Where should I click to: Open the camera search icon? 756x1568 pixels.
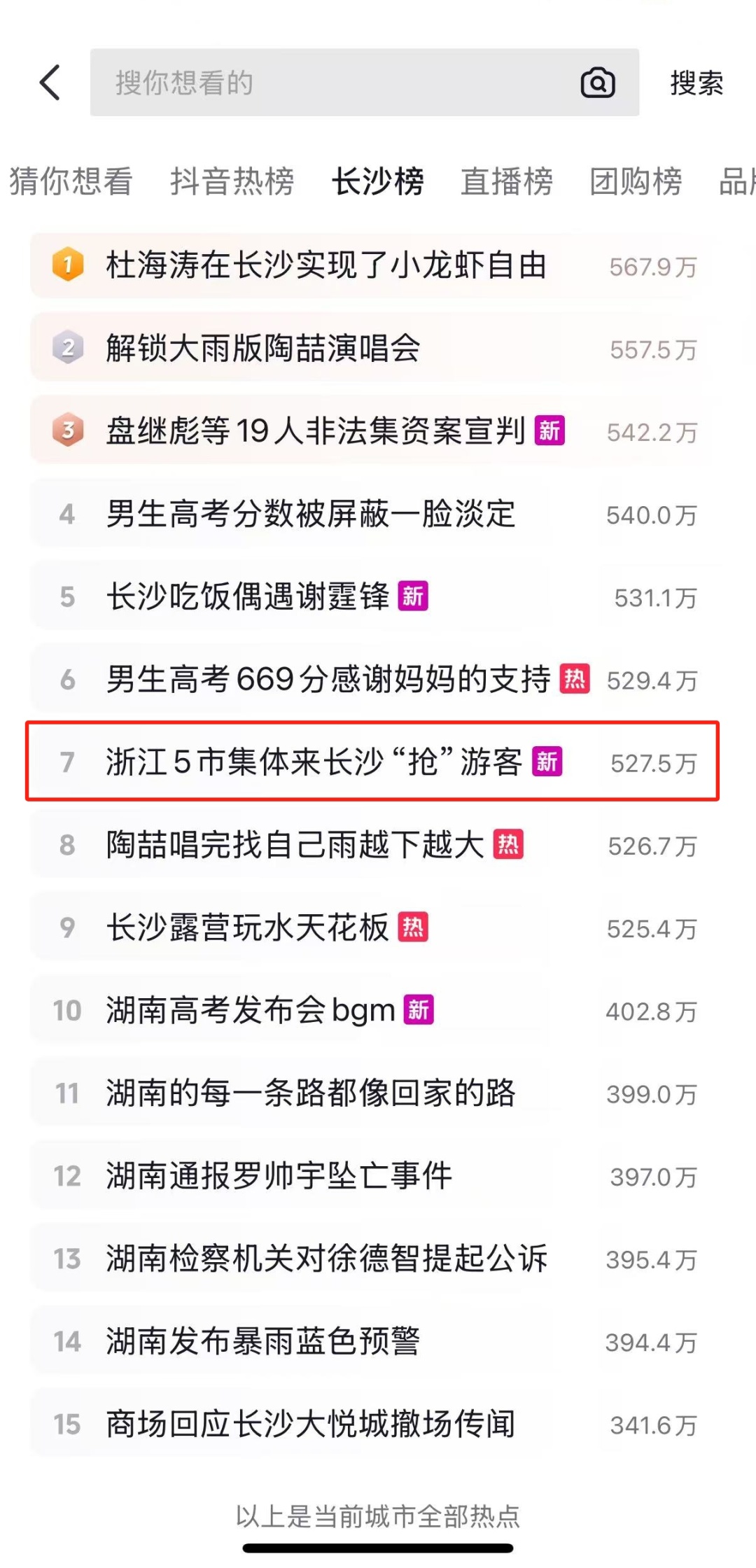(598, 83)
